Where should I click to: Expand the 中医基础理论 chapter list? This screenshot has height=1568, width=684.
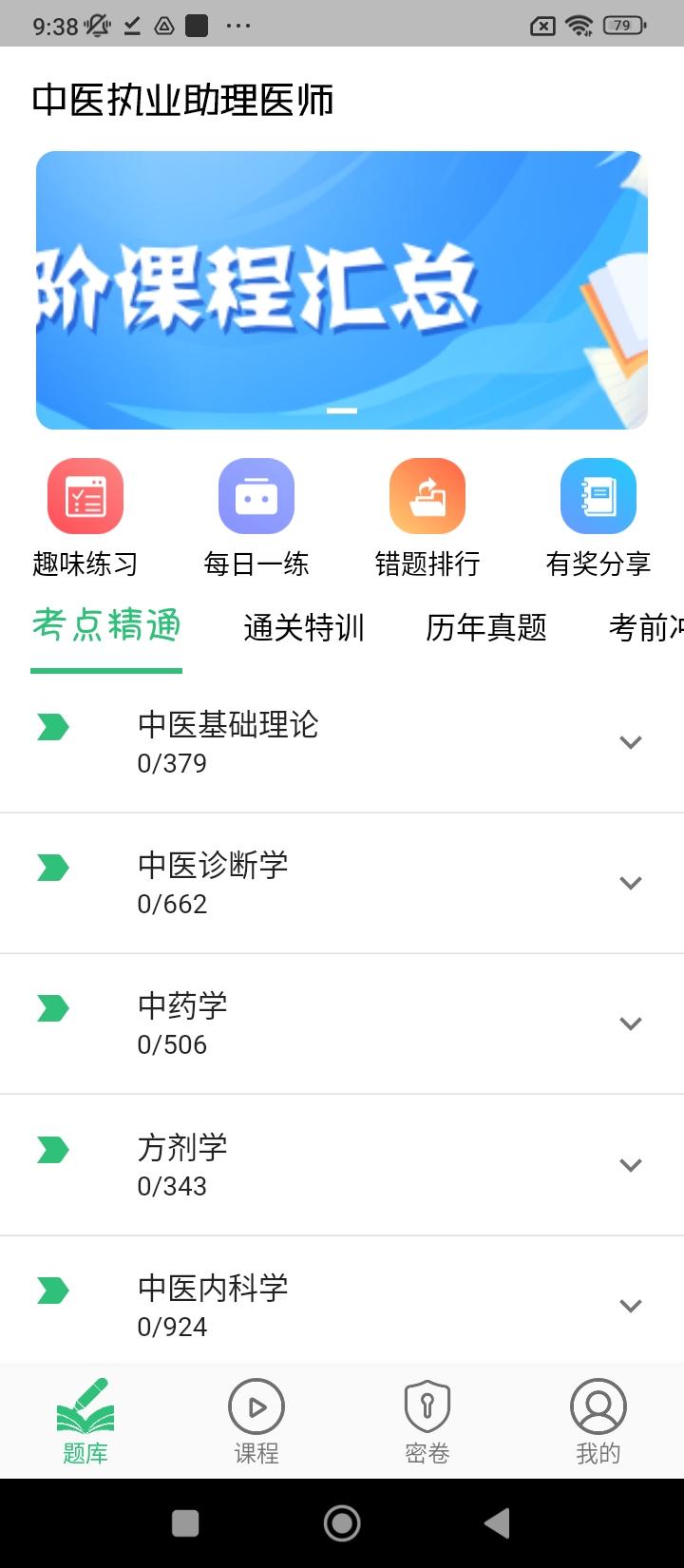coord(631,742)
